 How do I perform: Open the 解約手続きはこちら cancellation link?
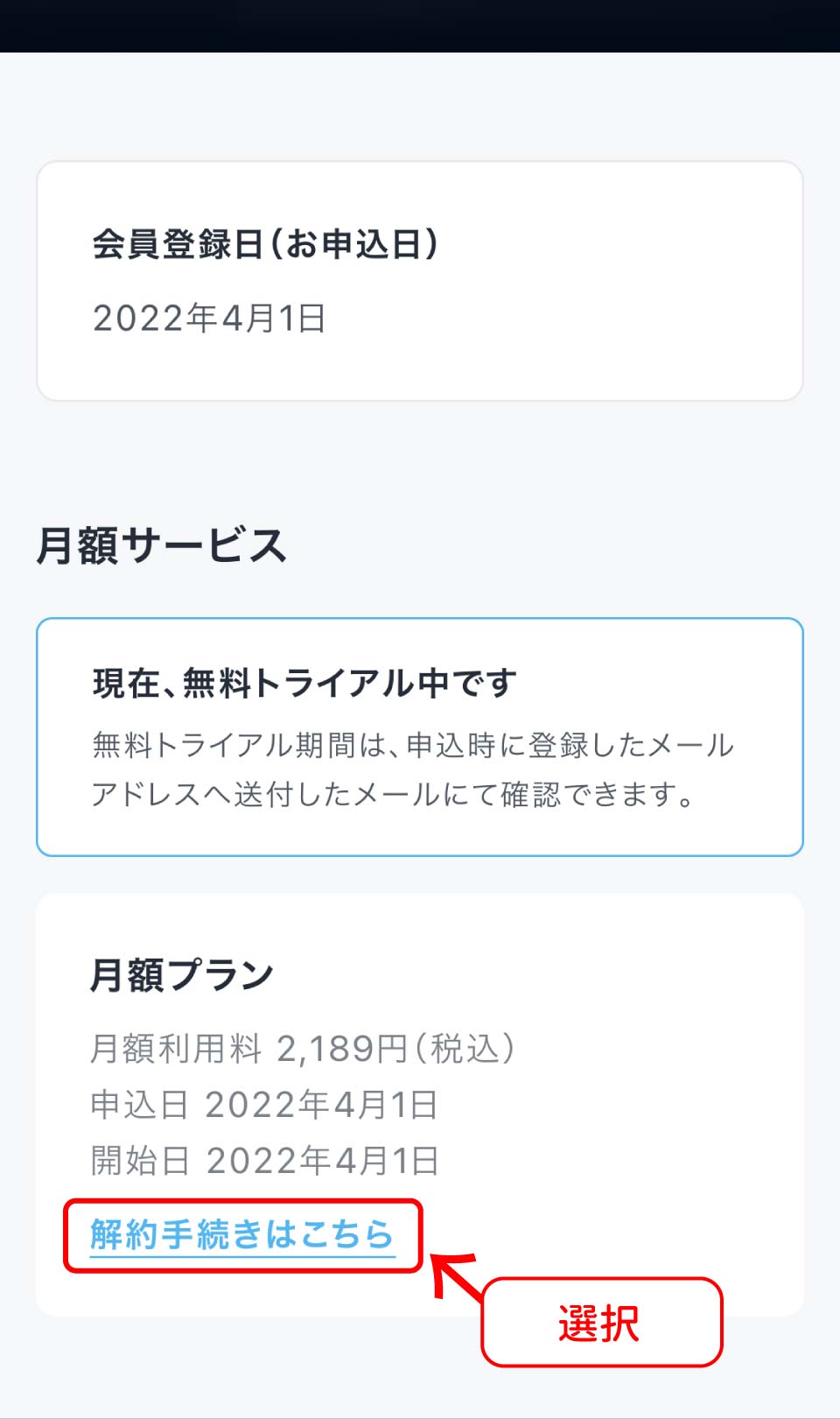click(242, 1234)
